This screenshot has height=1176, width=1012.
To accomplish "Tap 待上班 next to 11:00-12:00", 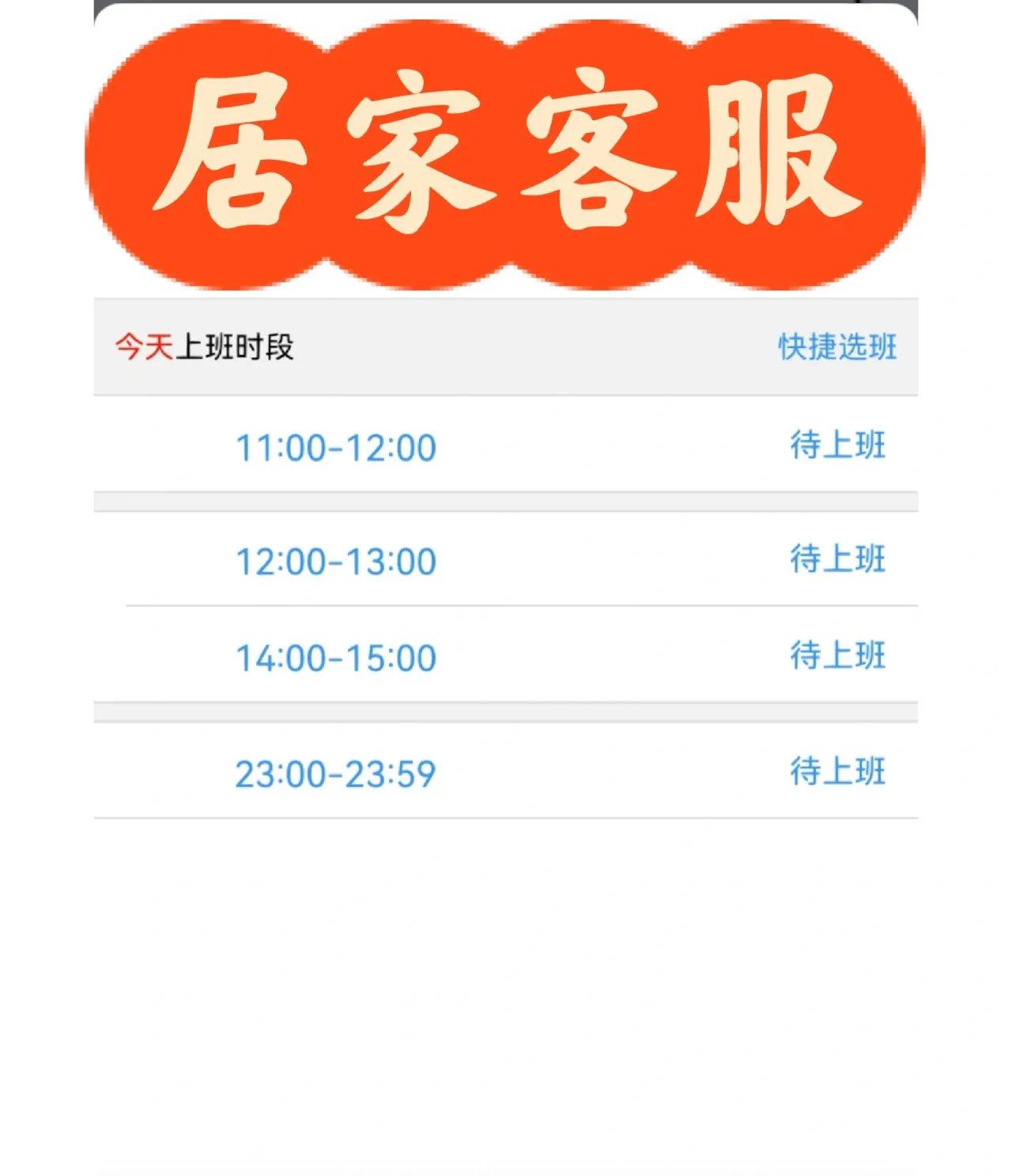I will [837, 445].
